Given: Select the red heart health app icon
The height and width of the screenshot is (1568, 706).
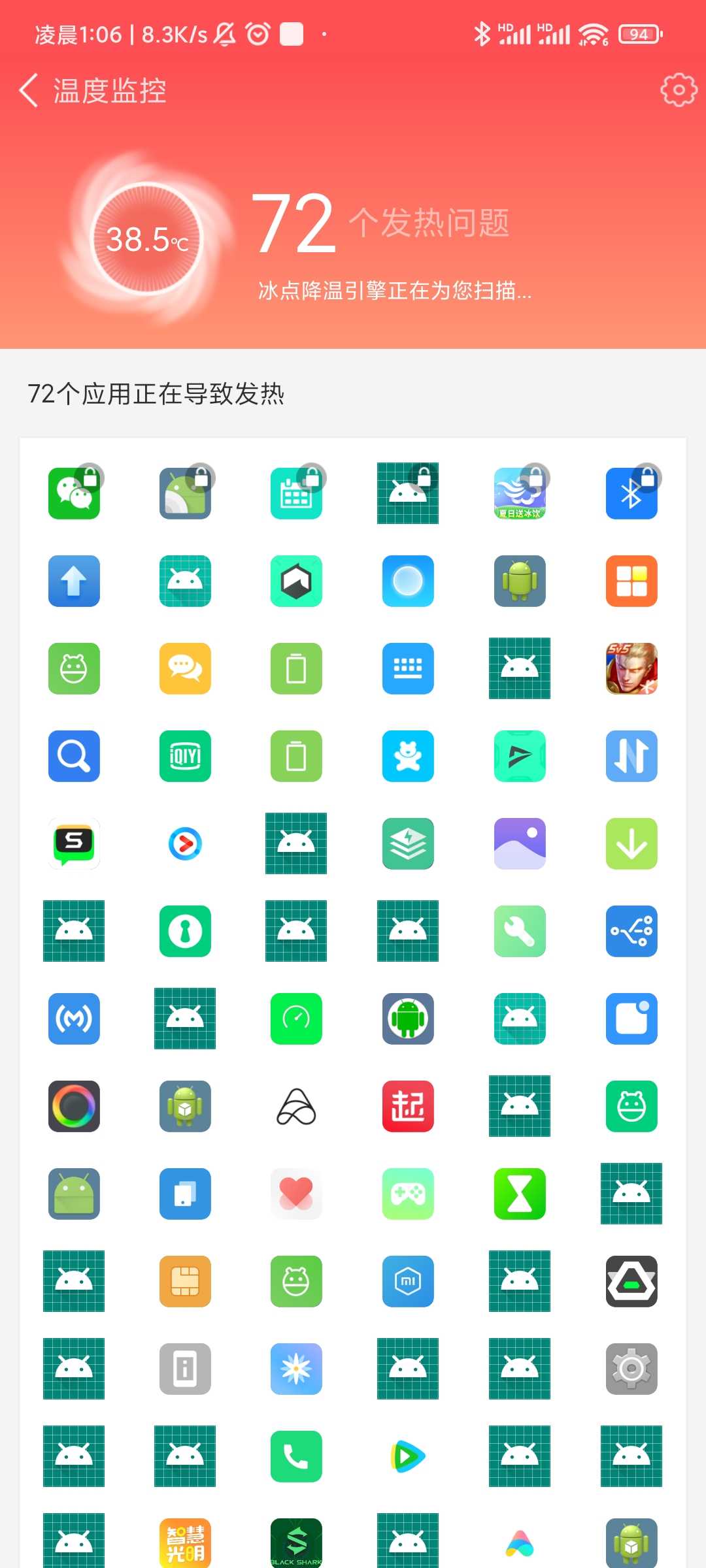Looking at the screenshot, I should [x=296, y=1194].
